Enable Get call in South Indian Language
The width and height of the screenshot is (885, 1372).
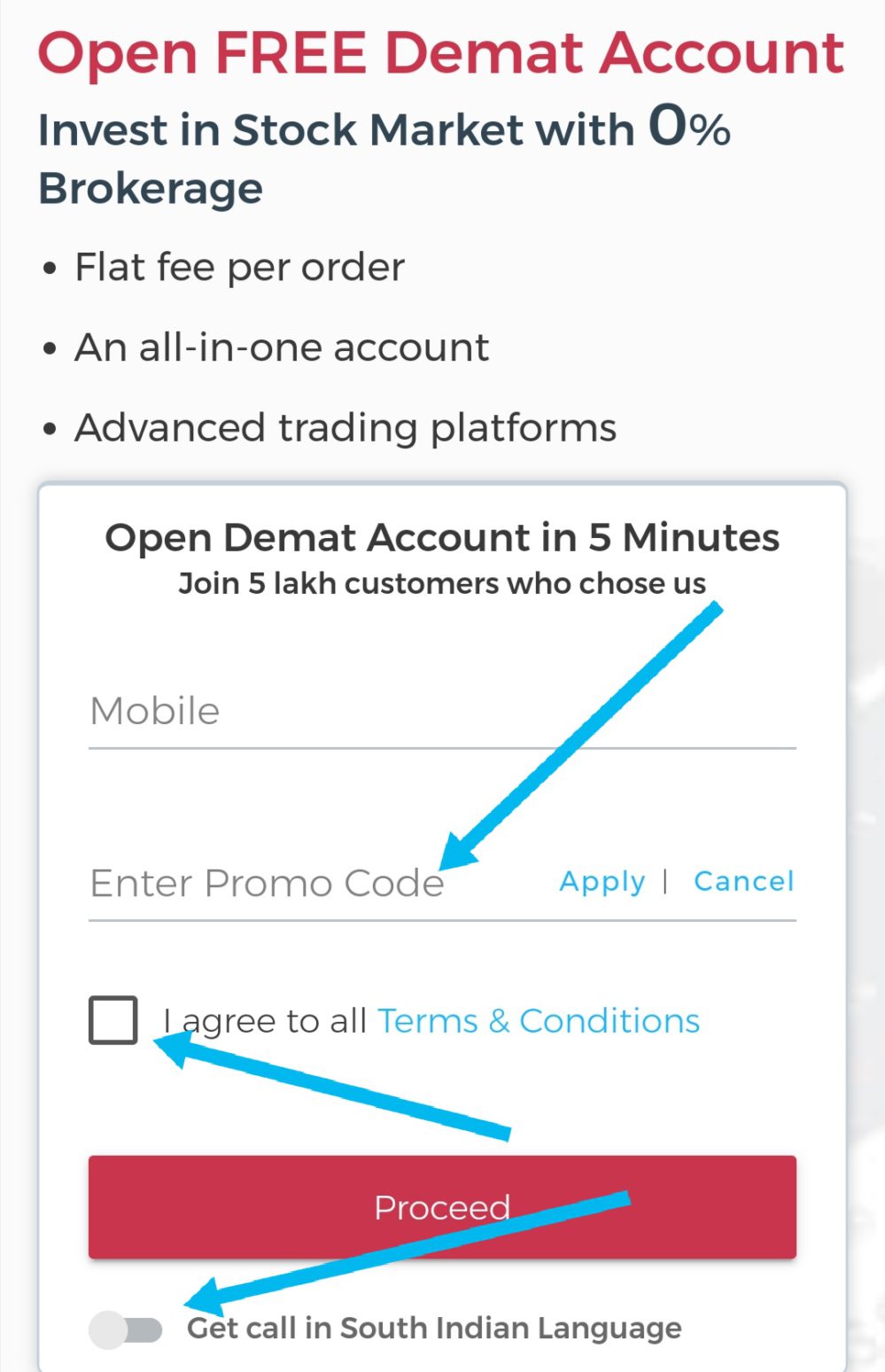click(126, 1329)
